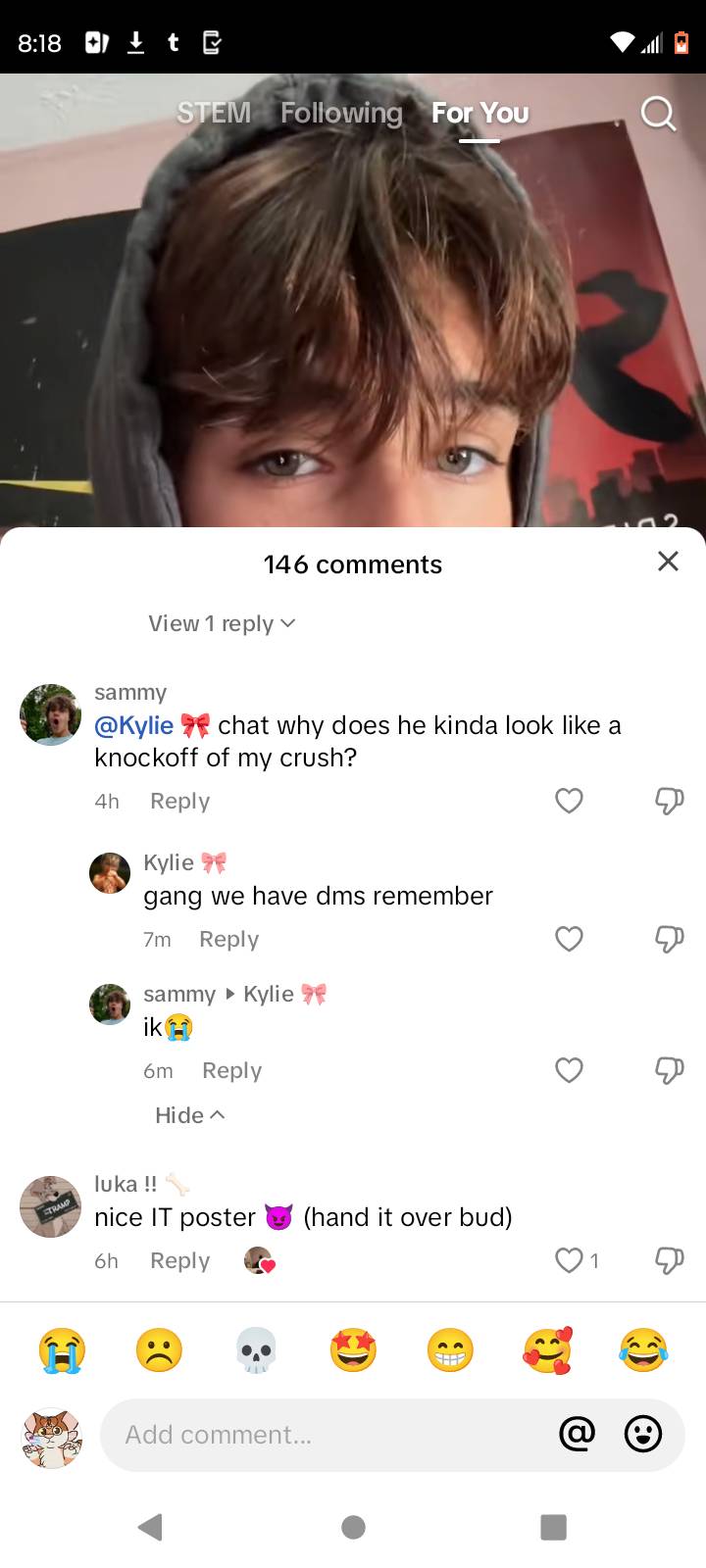Viewport: 706px width, 1568px height.
Task: Open the emoji picker icon
Action: click(643, 1435)
